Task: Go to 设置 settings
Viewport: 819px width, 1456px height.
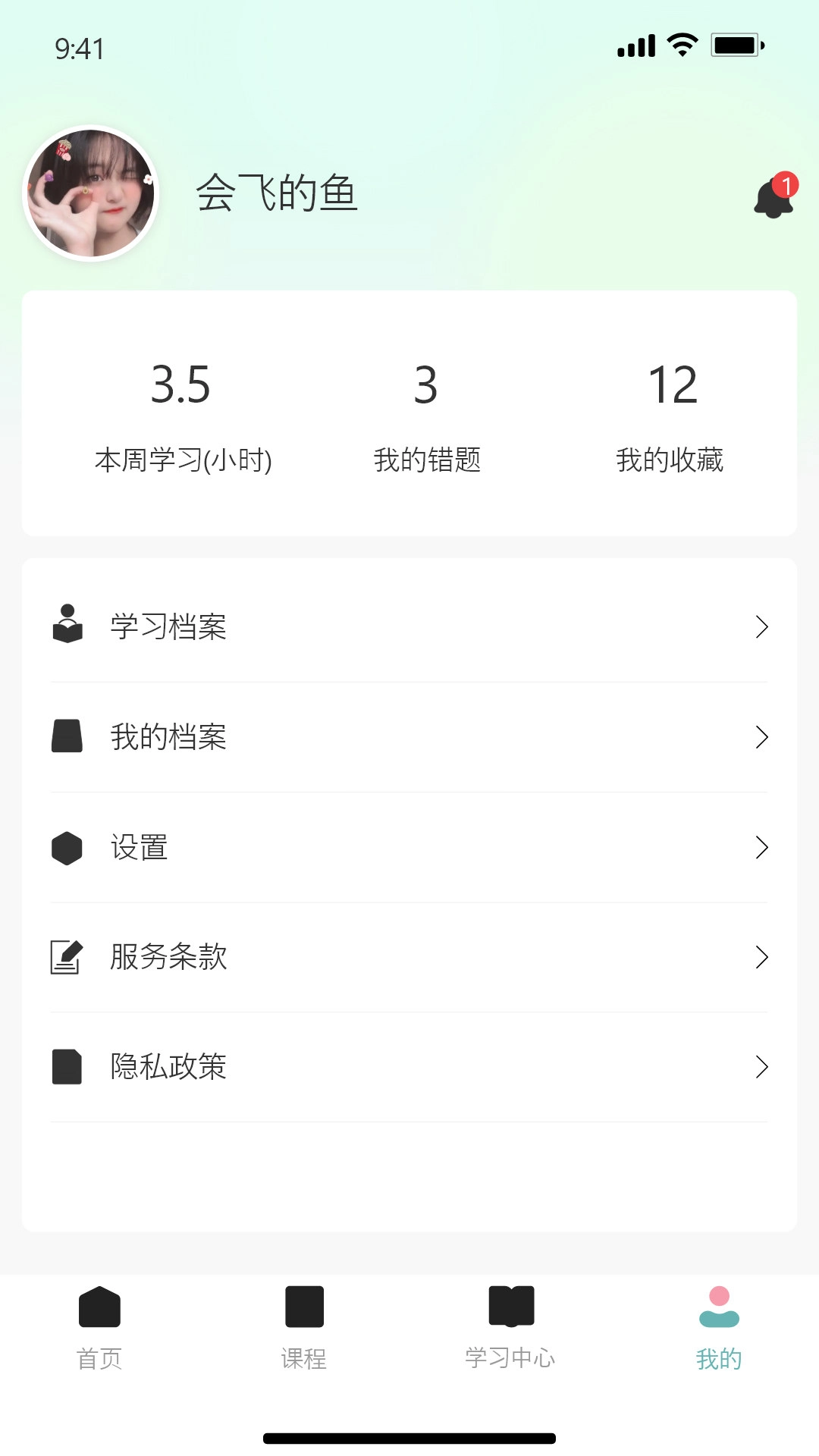Action: (x=409, y=847)
